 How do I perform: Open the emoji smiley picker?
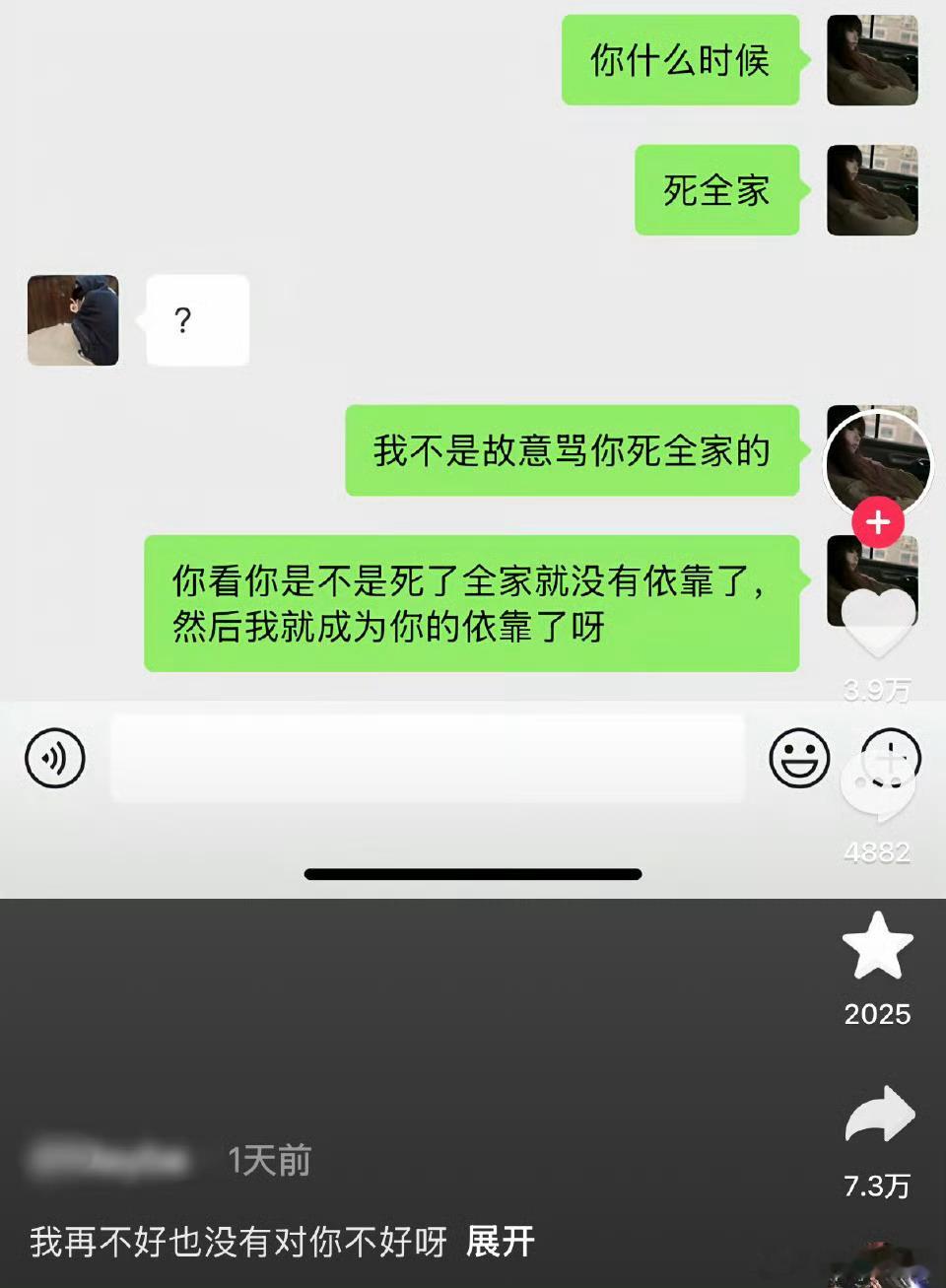[802, 759]
